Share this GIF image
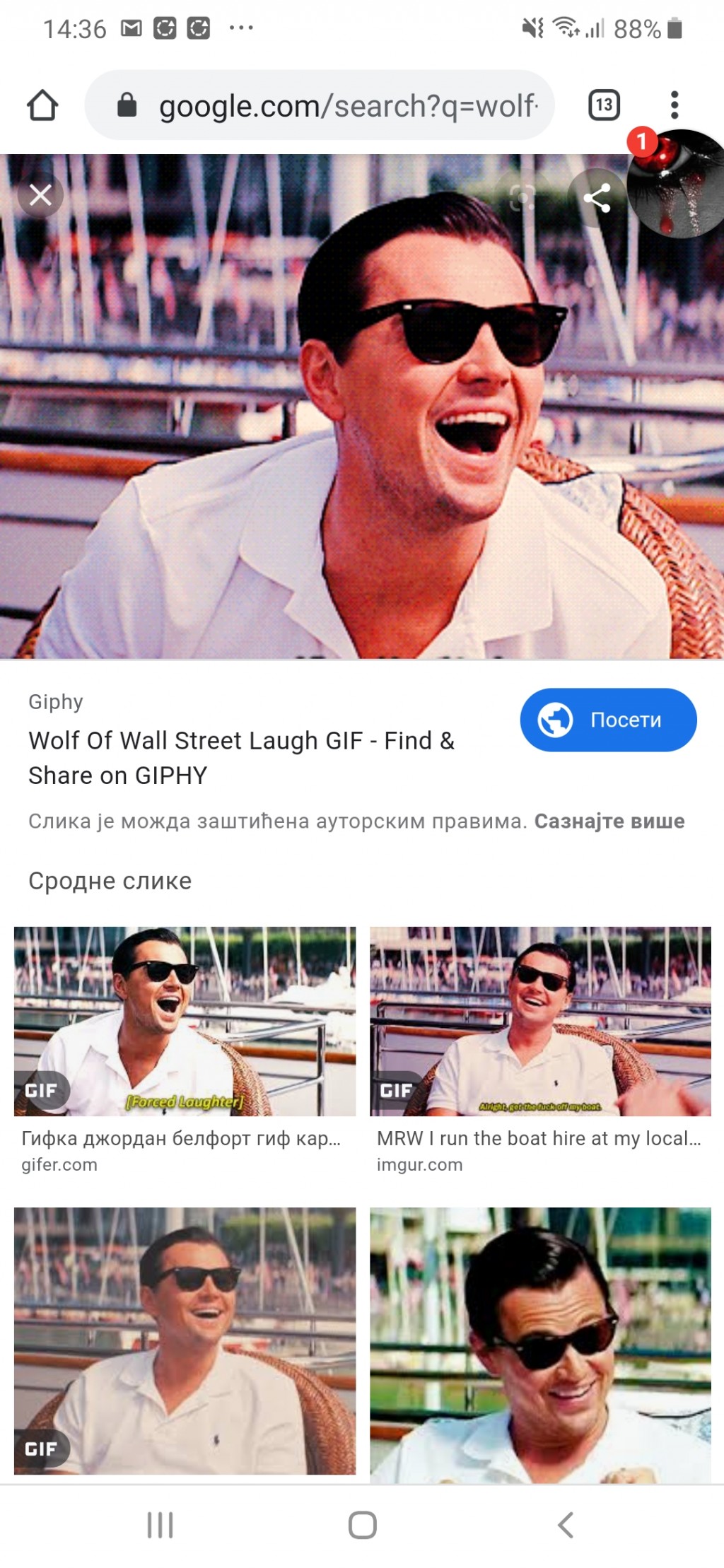This screenshot has height=1568, width=724. [597, 198]
